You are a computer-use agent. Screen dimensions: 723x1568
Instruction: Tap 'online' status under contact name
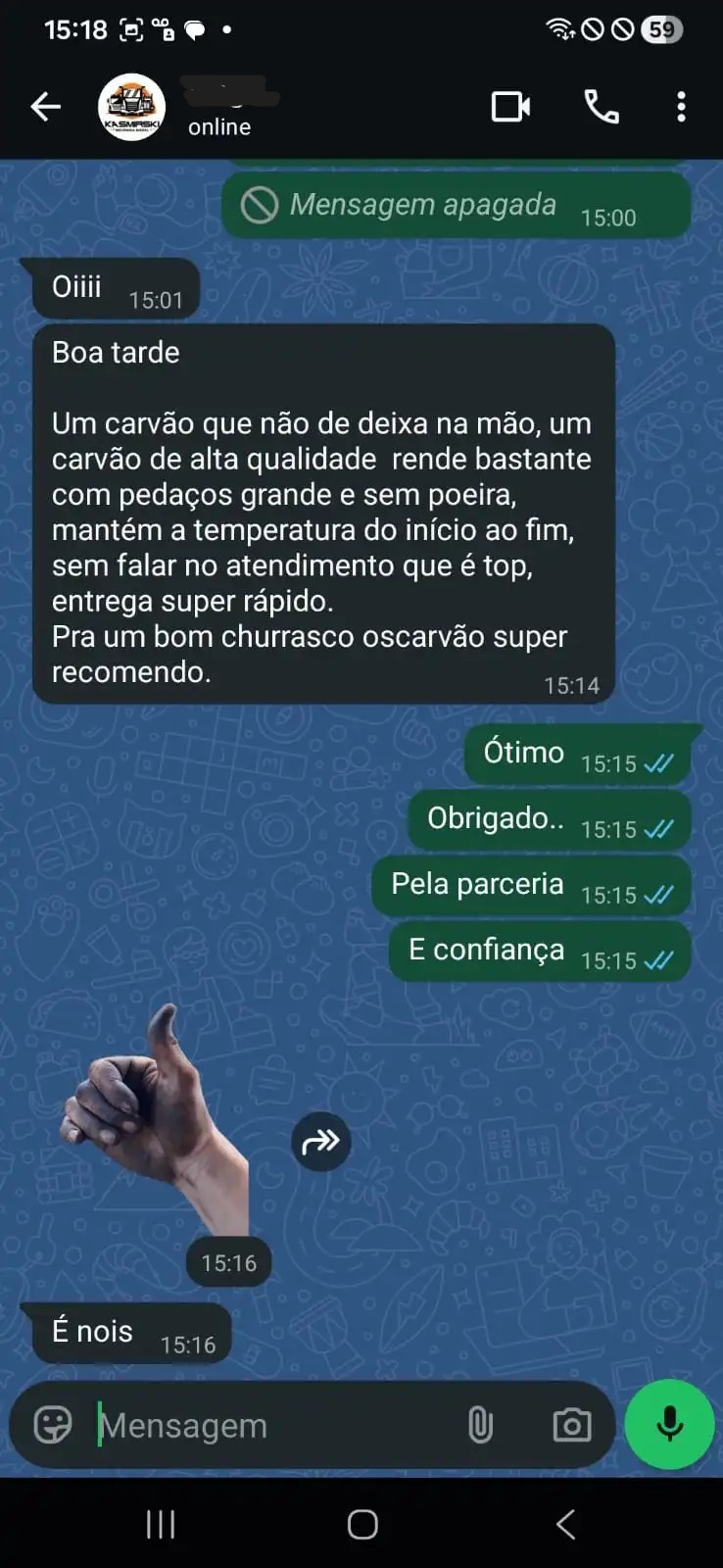coord(219,127)
